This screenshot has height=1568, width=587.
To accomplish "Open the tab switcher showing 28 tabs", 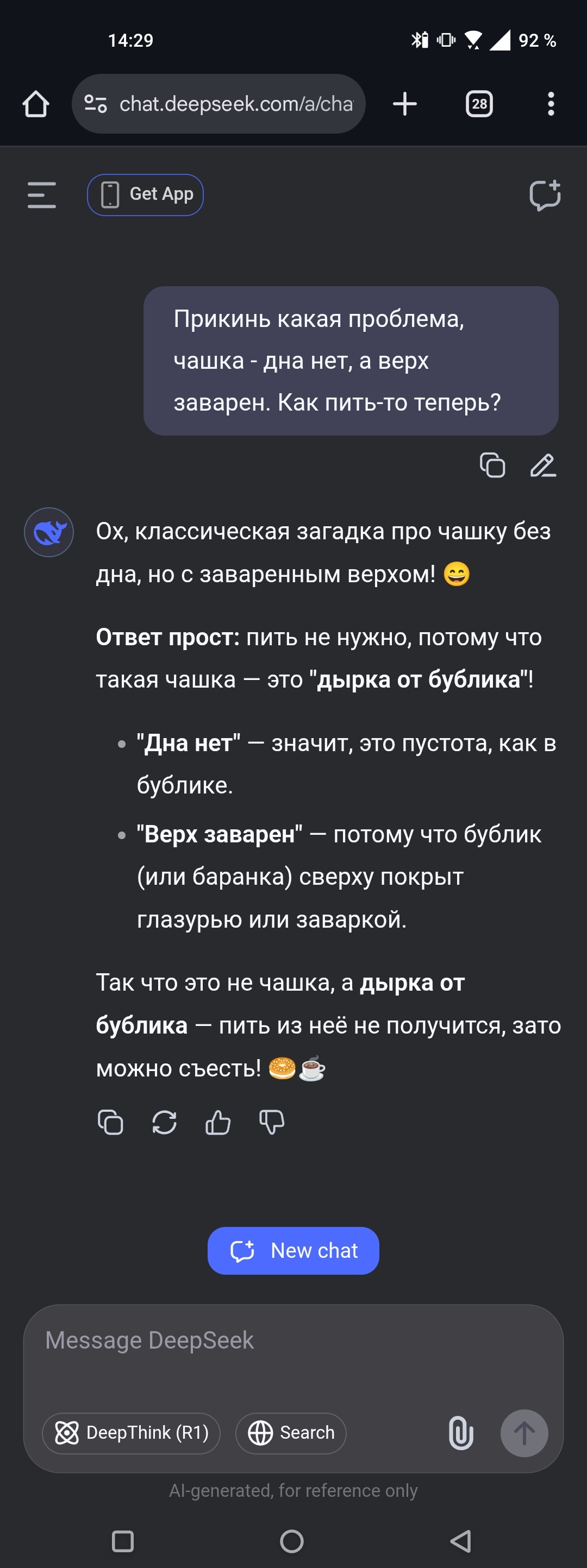I will 479,104.
